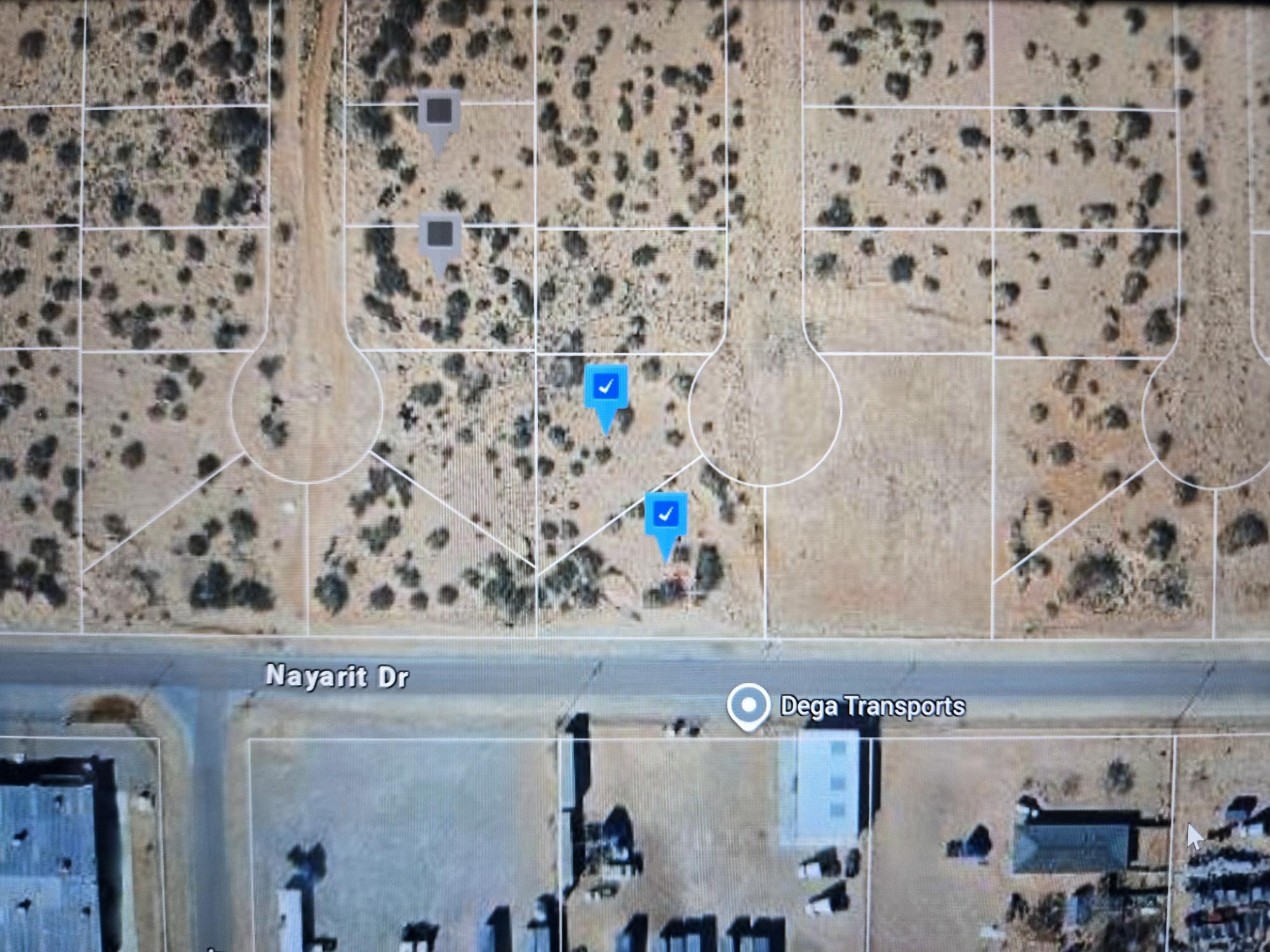The image size is (1270, 952).
Task: Open the Dega Transports place pin
Action: click(x=749, y=705)
